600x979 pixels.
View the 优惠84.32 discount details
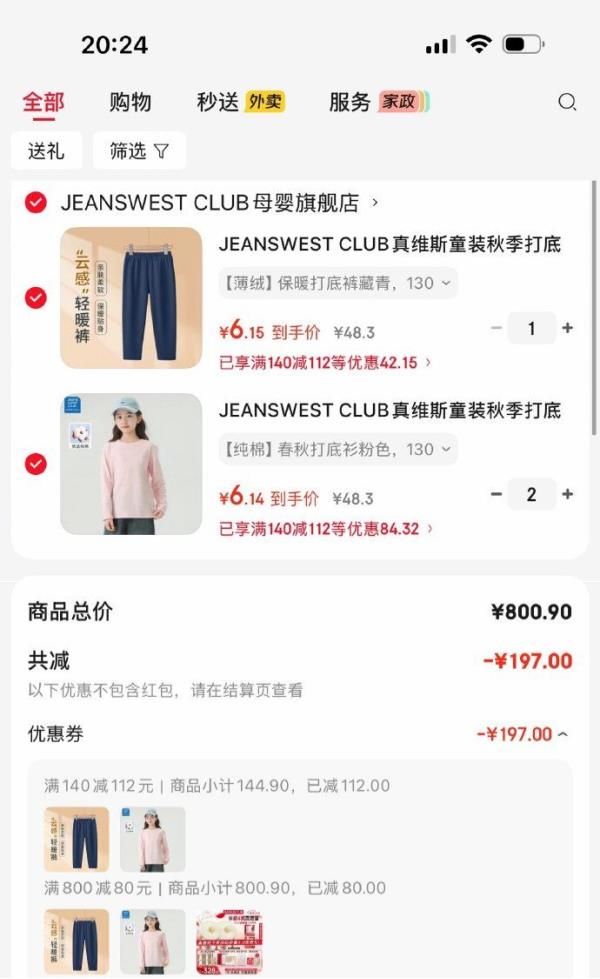click(325, 528)
